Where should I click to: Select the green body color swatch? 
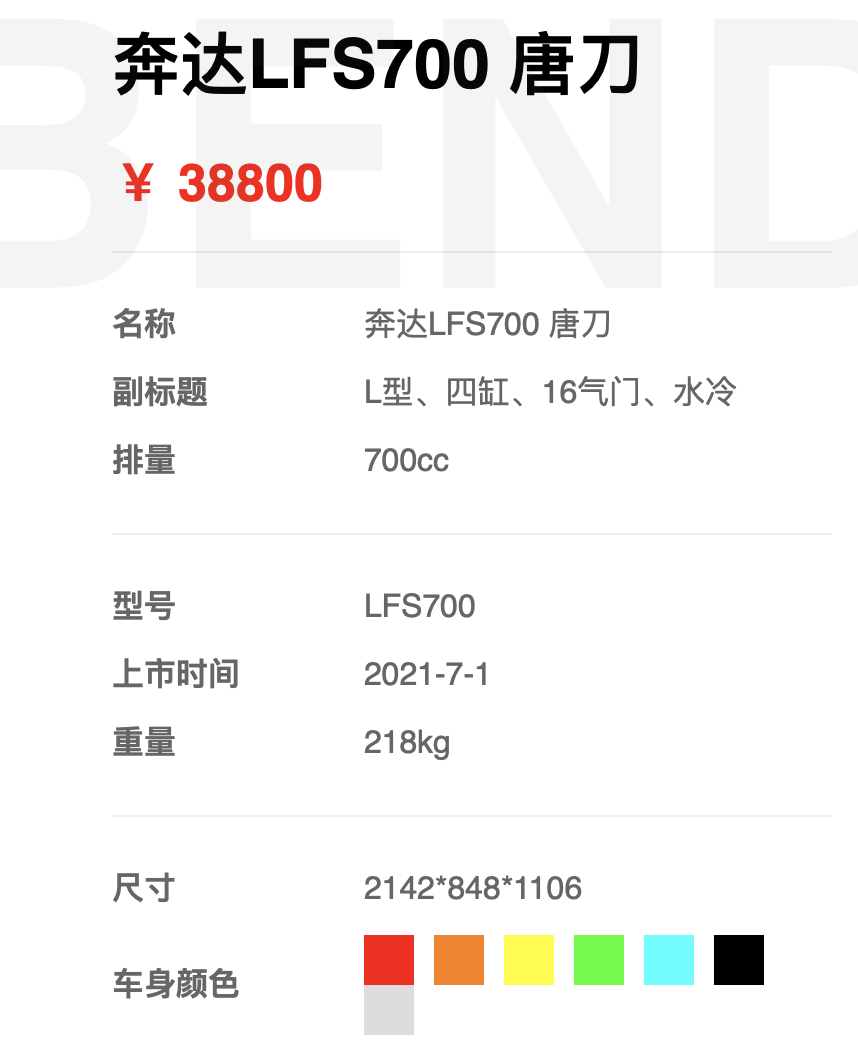[597, 959]
